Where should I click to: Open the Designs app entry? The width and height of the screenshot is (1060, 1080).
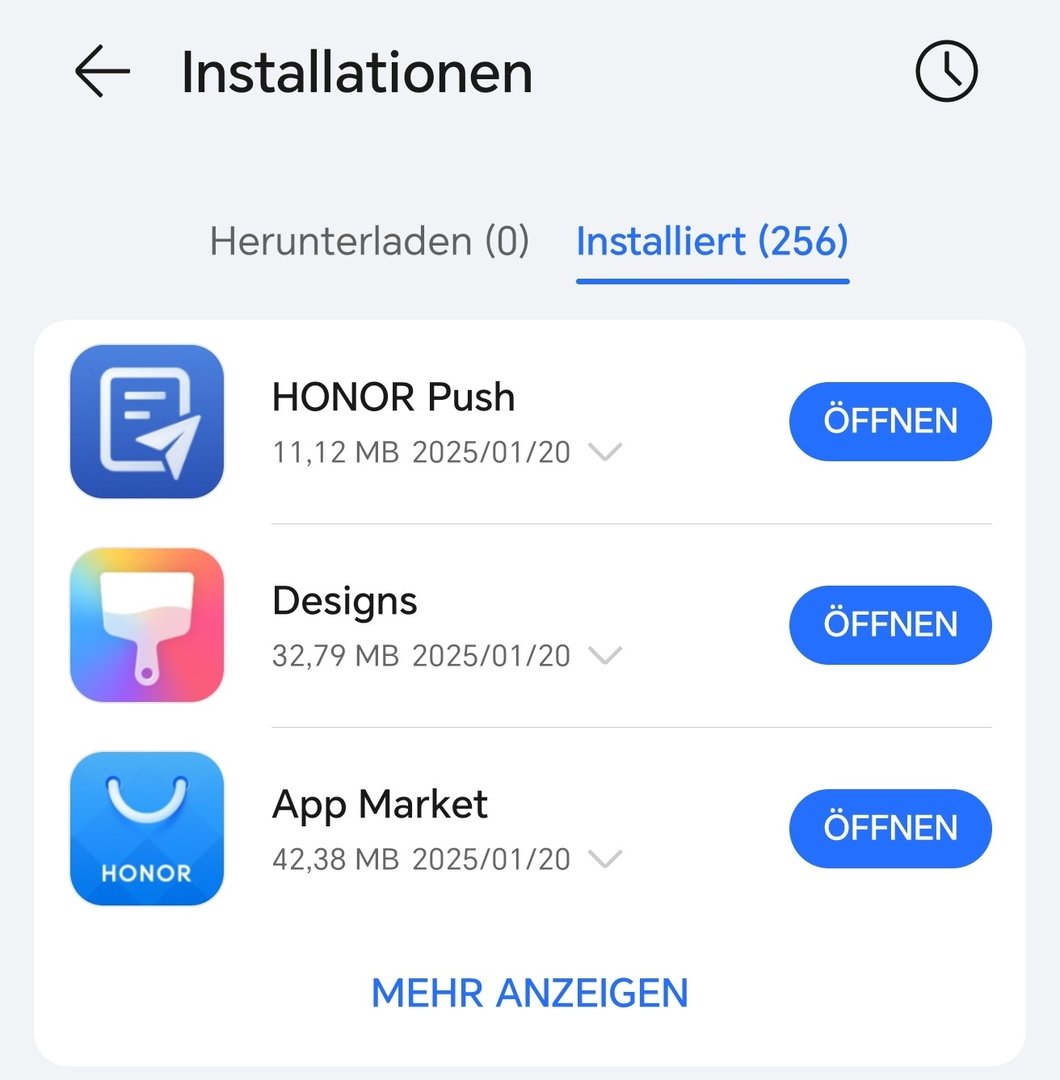coord(345,602)
